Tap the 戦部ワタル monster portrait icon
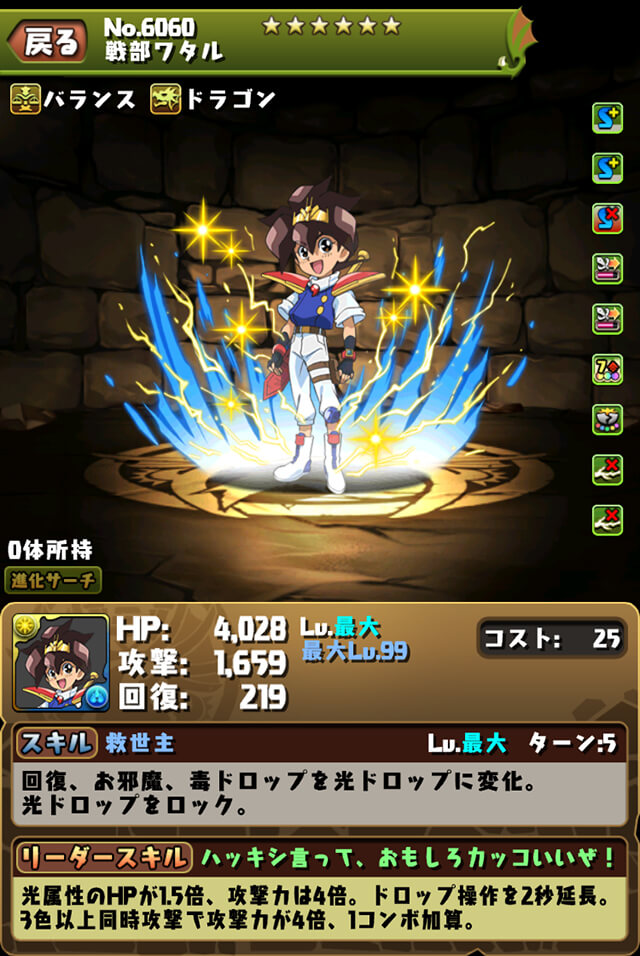The height and width of the screenshot is (956, 640). click(x=61, y=663)
